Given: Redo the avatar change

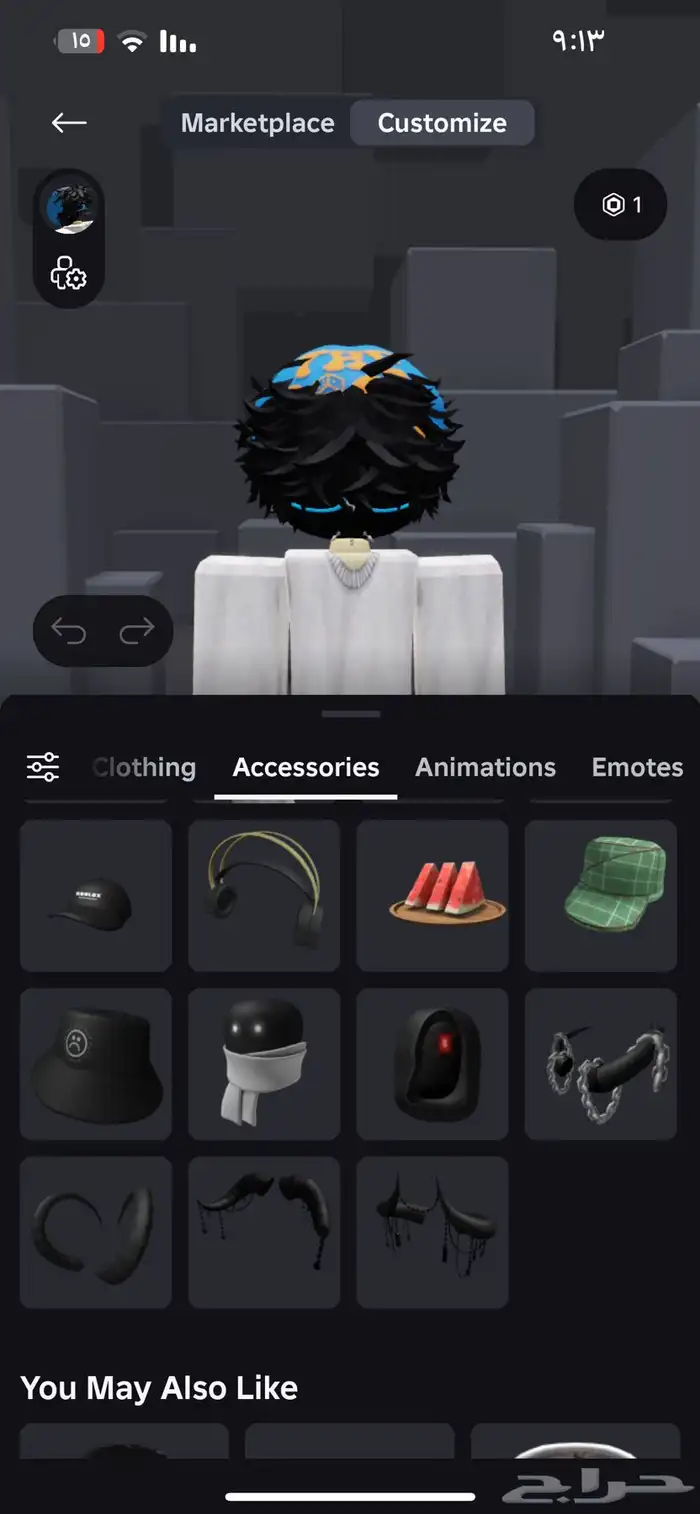Looking at the screenshot, I should pyautogui.click(x=137, y=631).
